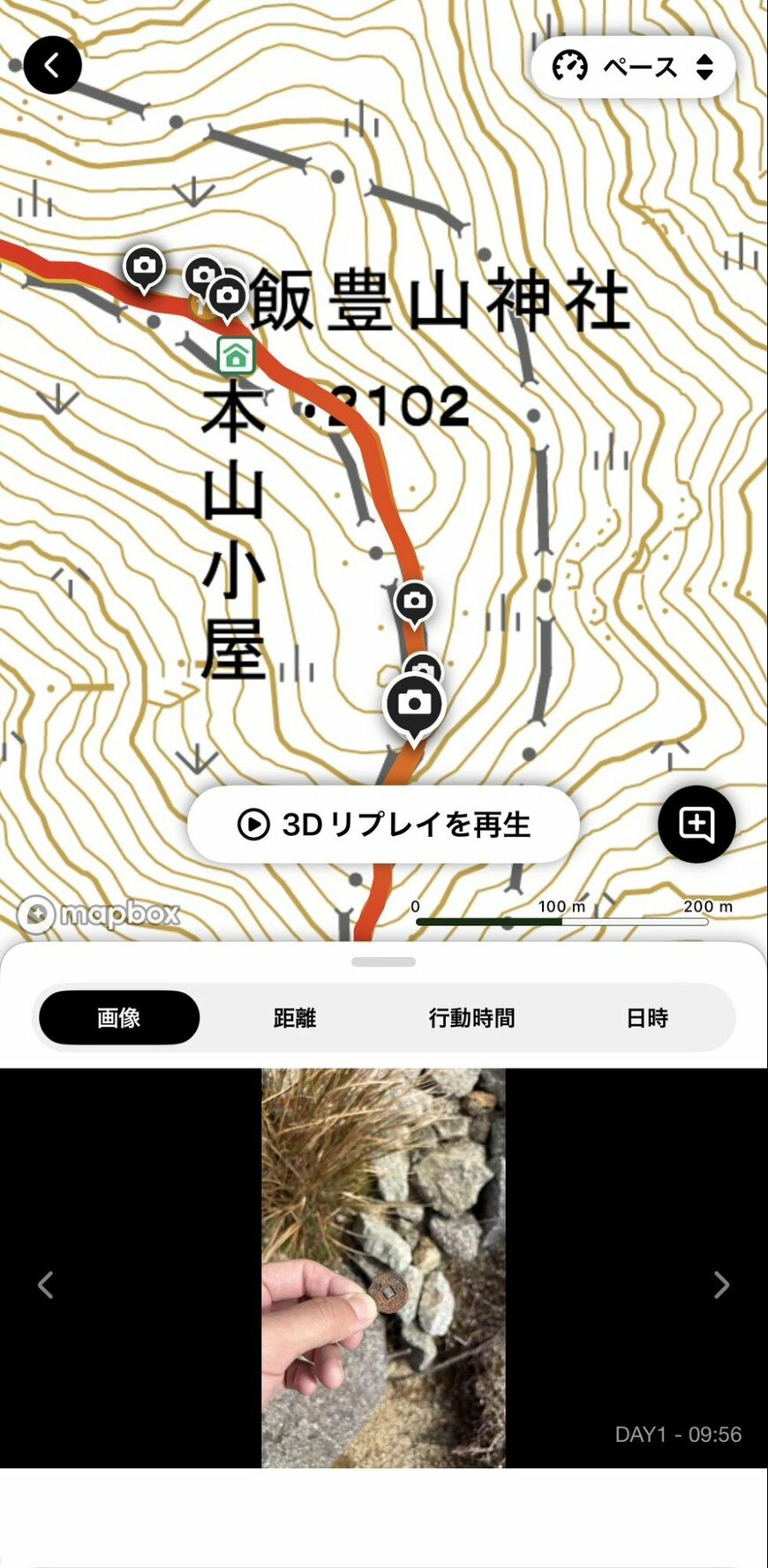Image resolution: width=768 pixels, height=1568 pixels.
Task: Select the leftmost camera pin near 飯豊山神社
Action: pyautogui.click(x=144, y=265)
